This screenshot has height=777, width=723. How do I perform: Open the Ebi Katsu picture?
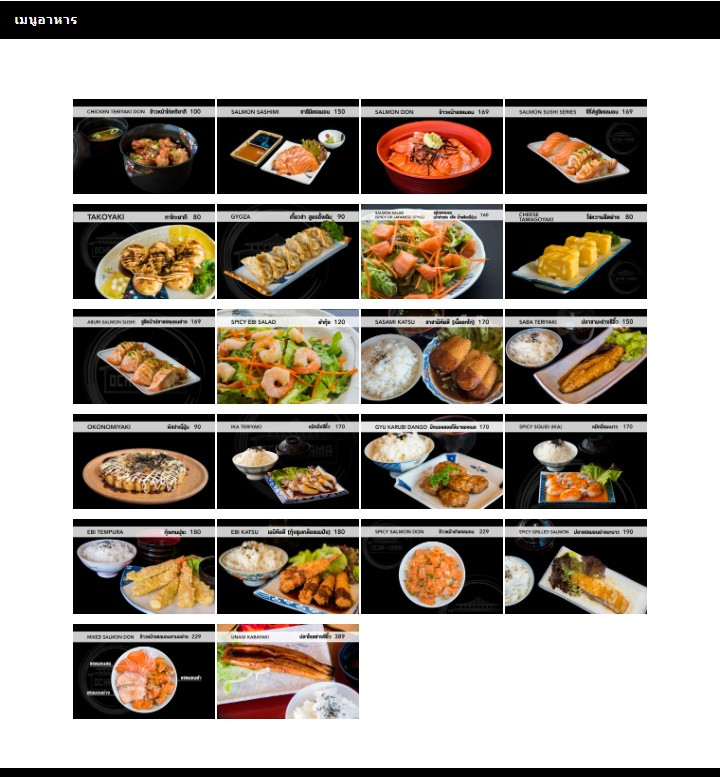click(x=287, y=567)
